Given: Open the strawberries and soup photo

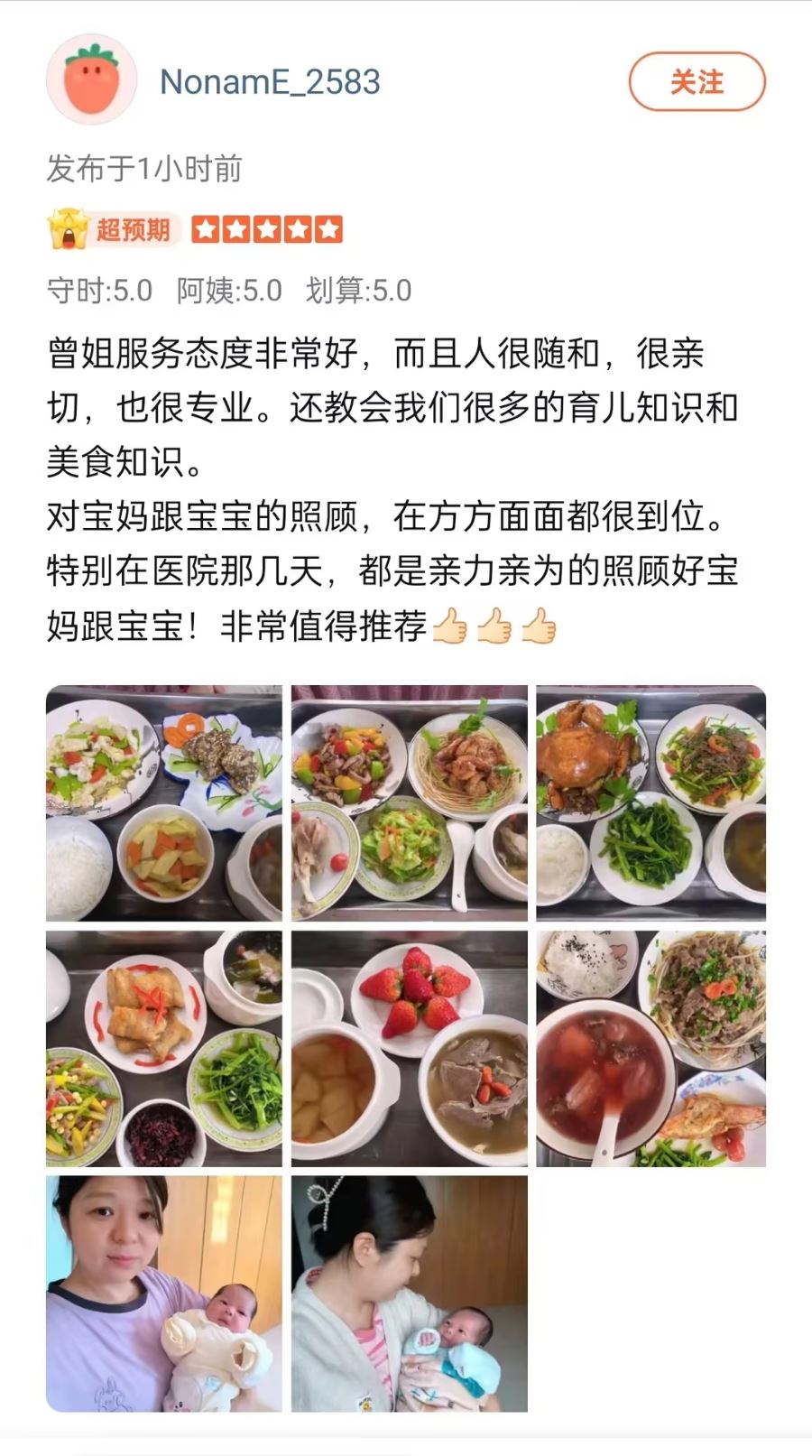Looking at the screenshot, I should coord(409,1048).
